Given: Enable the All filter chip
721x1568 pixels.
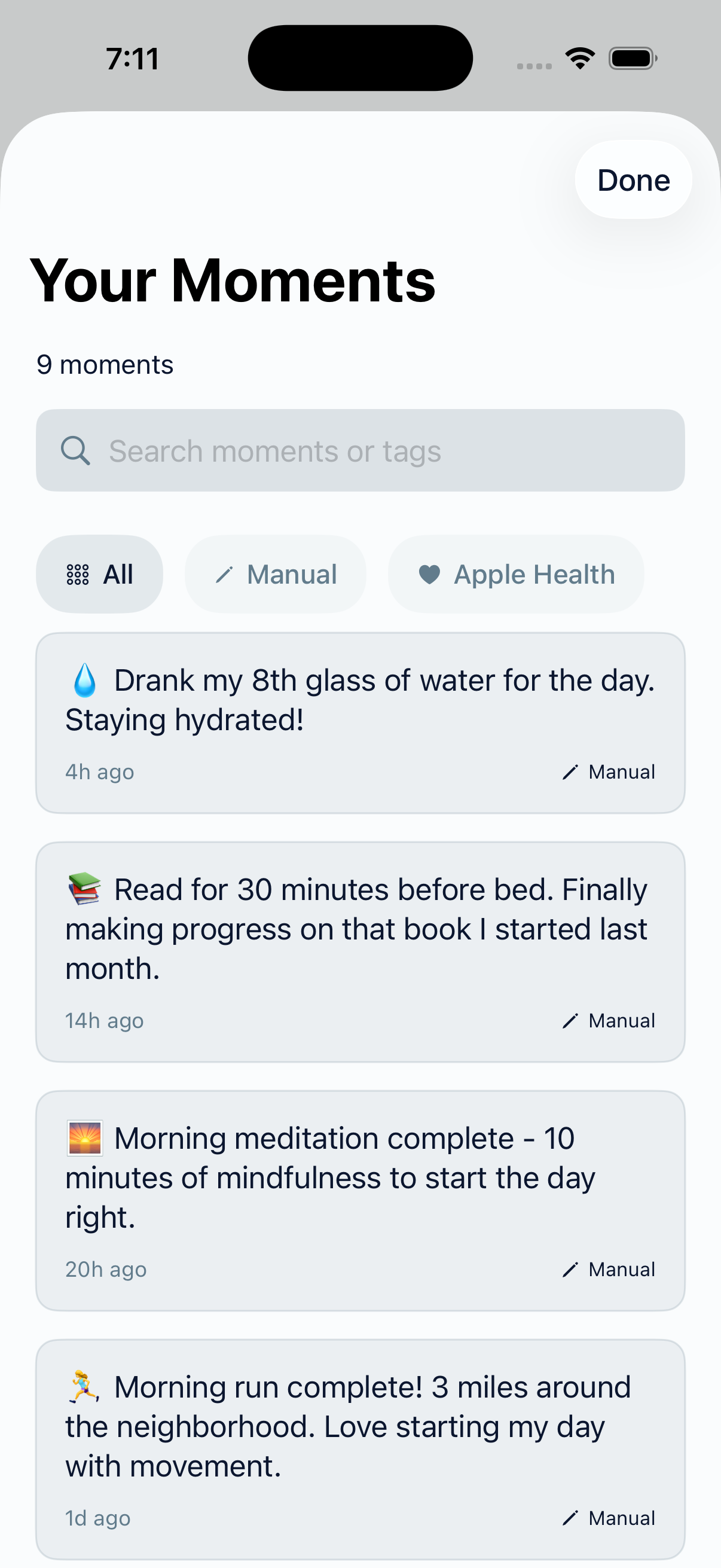Looking at the screenshot, I should 99,573.
